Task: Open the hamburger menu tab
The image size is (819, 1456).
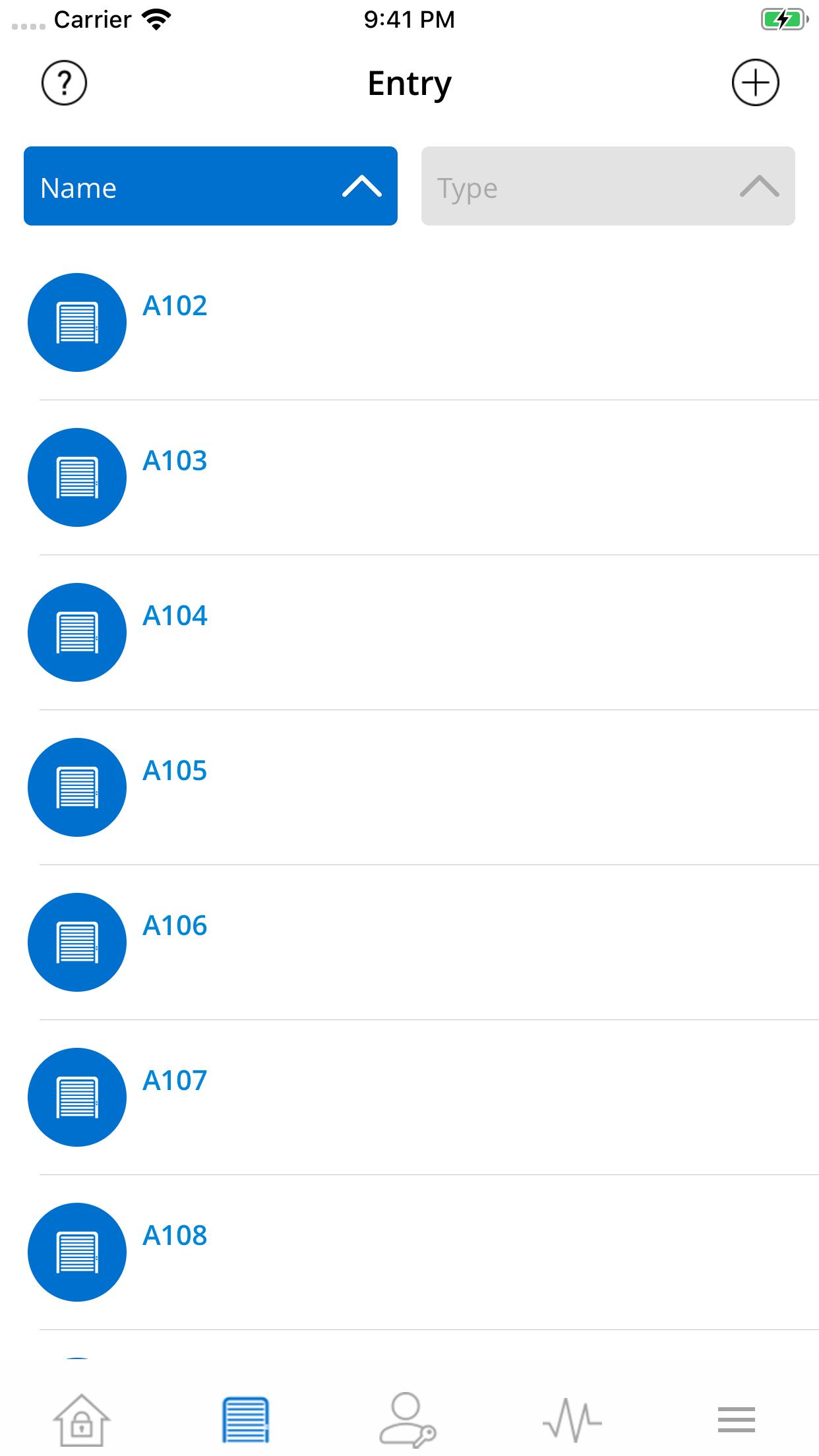Action: [x=736, y=1420]
